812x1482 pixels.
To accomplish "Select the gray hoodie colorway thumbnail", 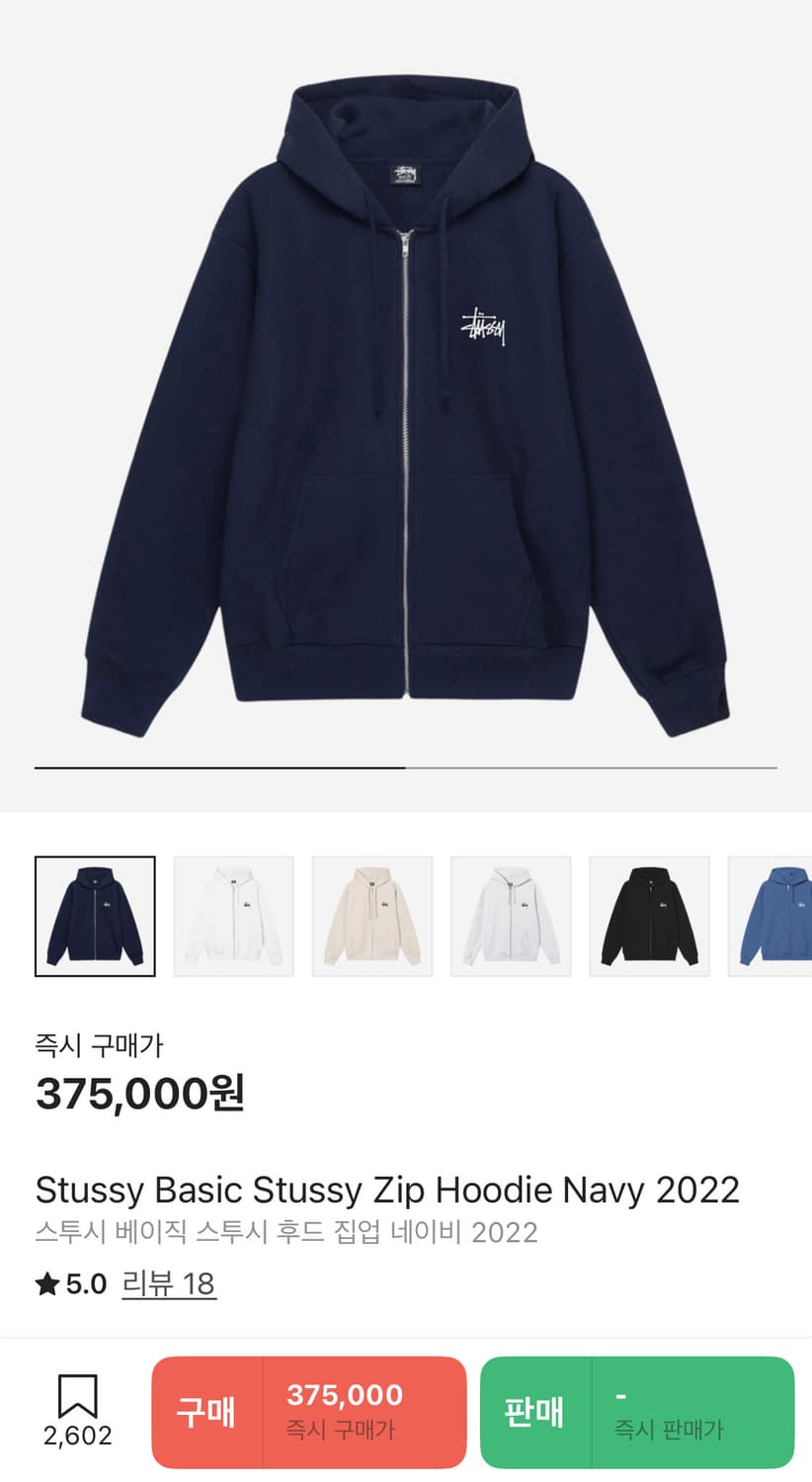I will [x=511, y=914].
